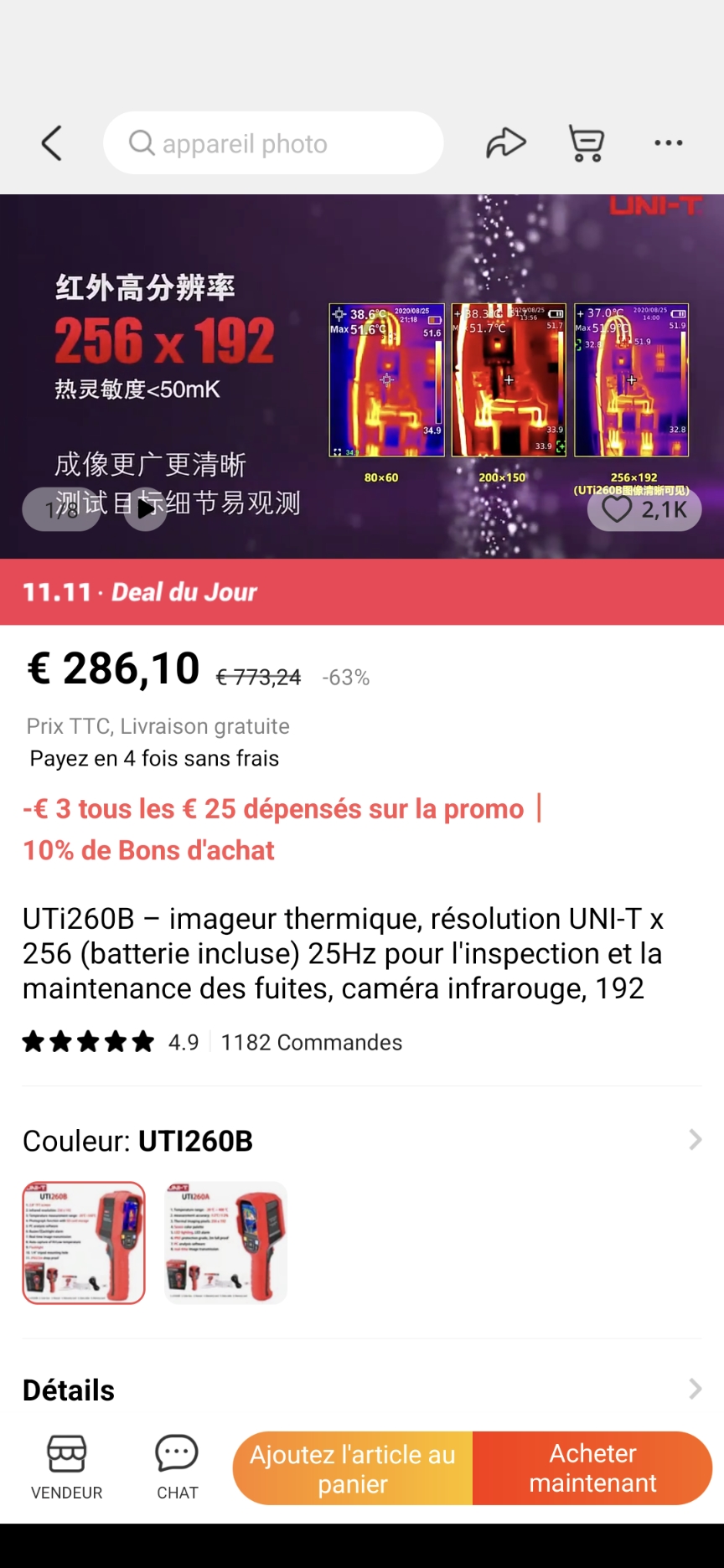The height and width of the screenshot is (1568, 724).
Task: Start a chat with the seller
Action: [177, 1467]
